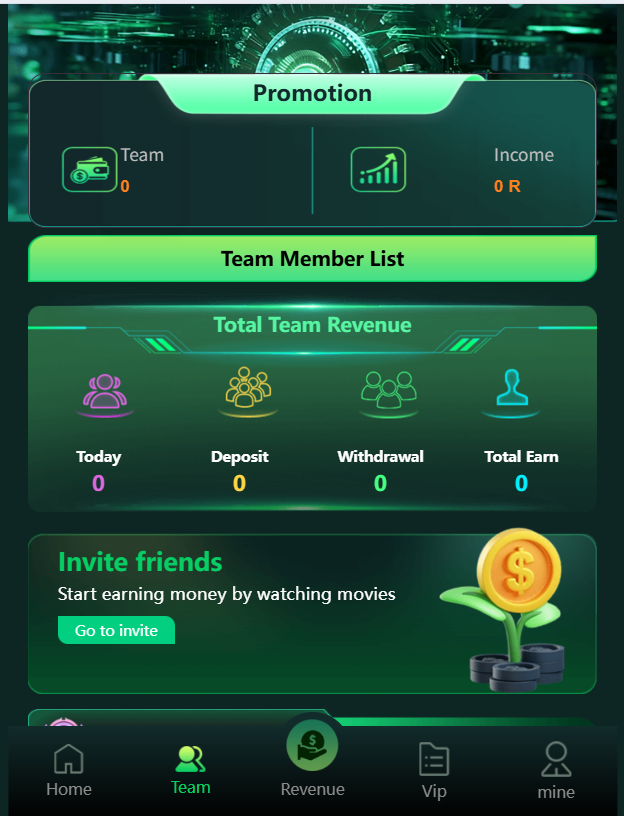Switch to the Home tab
The image size is (624, 816).
pyautogui.click(x=68, y=771)
